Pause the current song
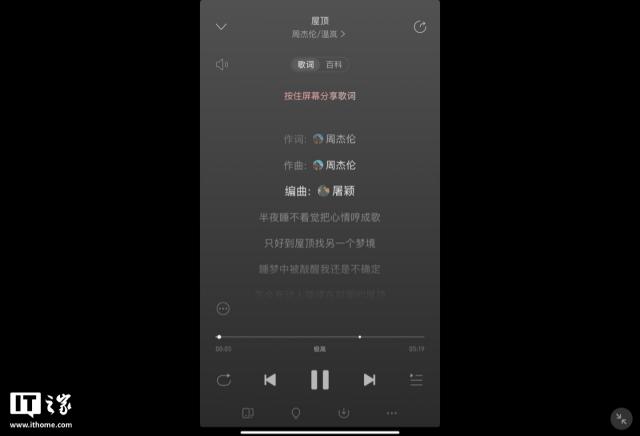Screen dimensions: 640x436 pos(320,380)
